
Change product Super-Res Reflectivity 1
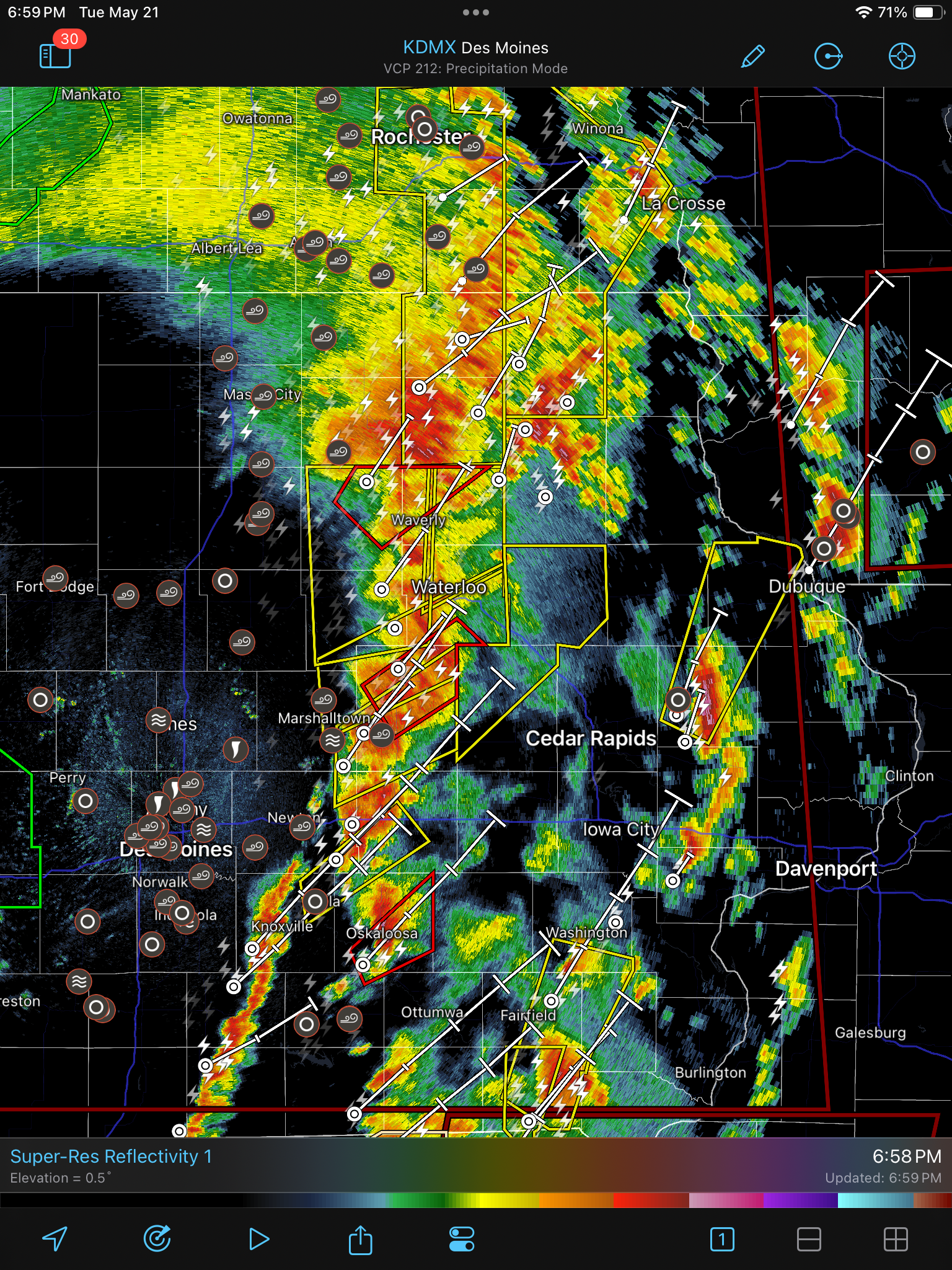click(x=112, y=1157)
